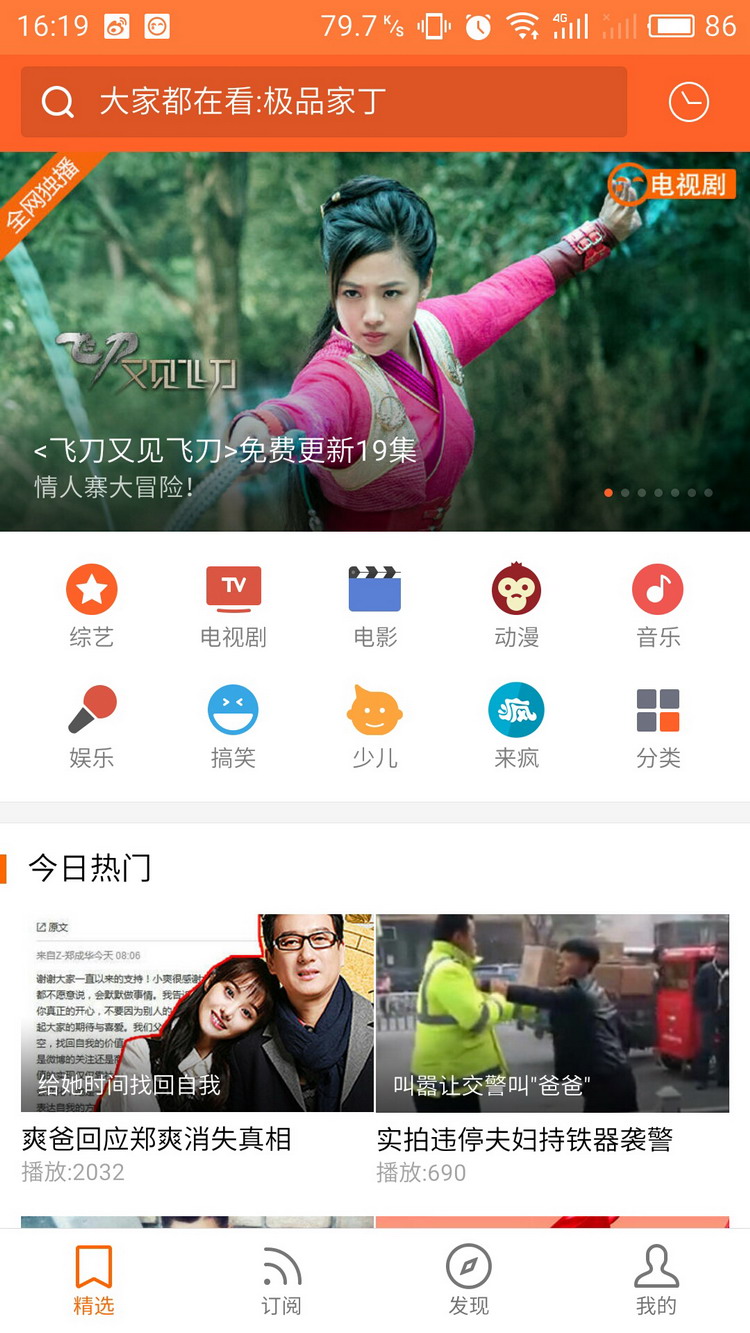Open the 搞笑 category

(x=233, y=726)
